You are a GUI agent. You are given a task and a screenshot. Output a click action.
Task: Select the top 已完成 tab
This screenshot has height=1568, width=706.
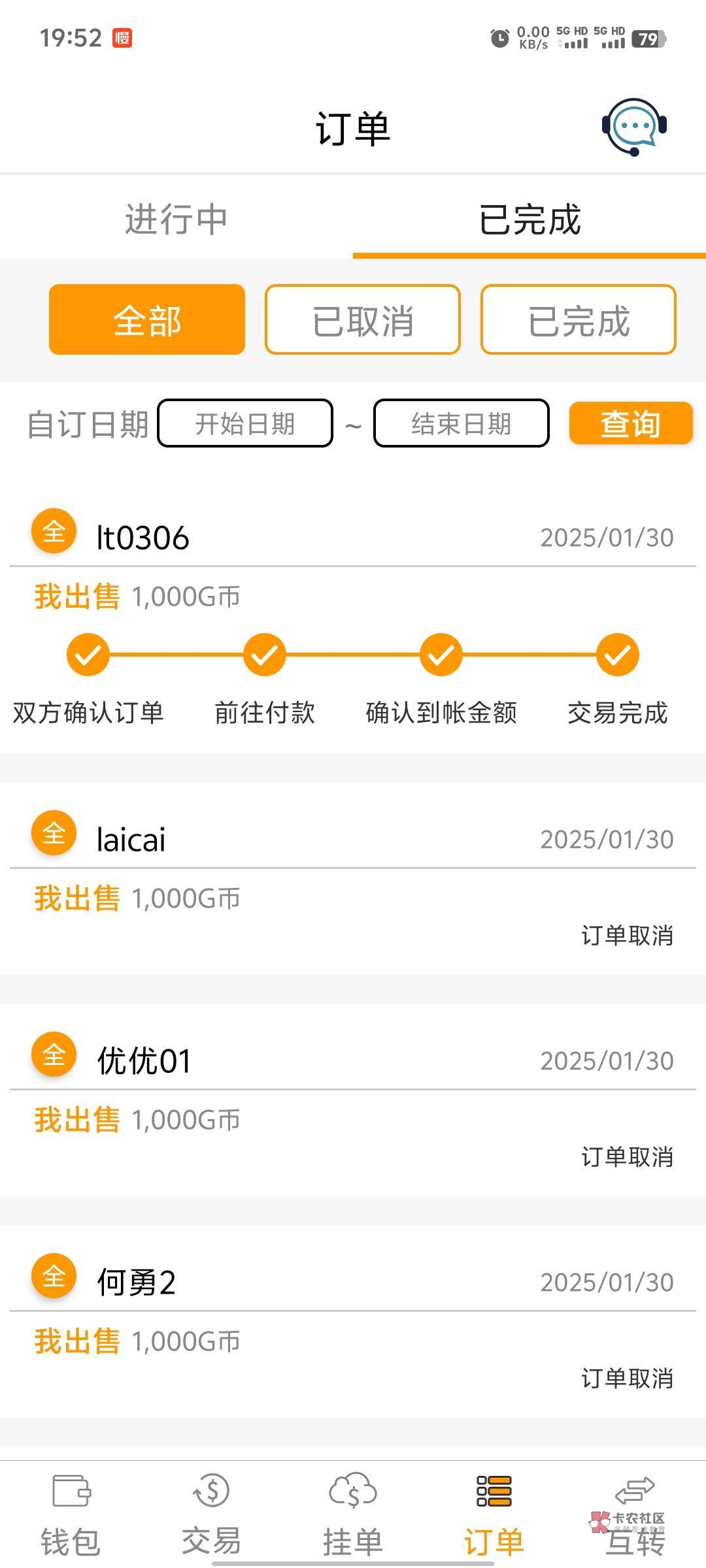tap(529, 219)
